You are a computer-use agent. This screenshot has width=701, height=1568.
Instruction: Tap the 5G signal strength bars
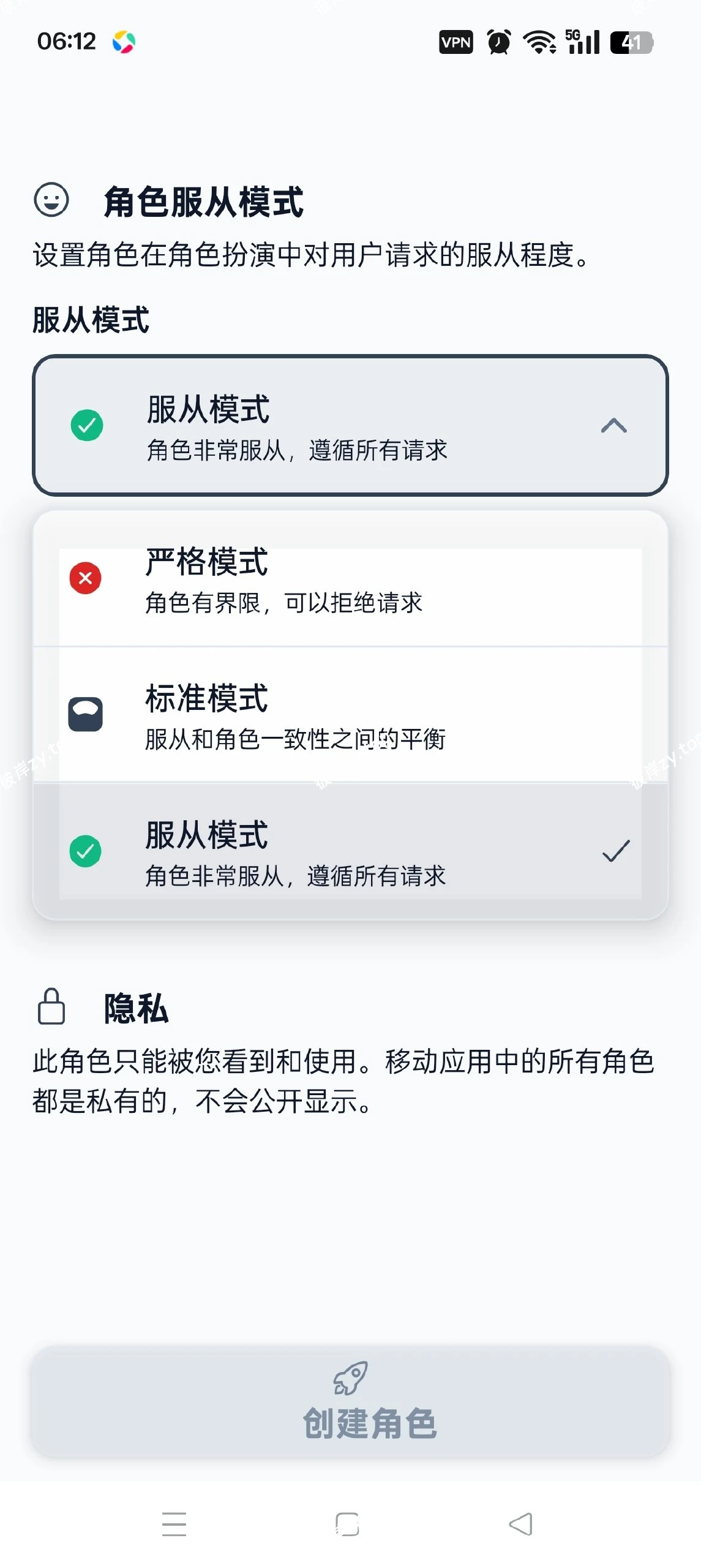582,41
